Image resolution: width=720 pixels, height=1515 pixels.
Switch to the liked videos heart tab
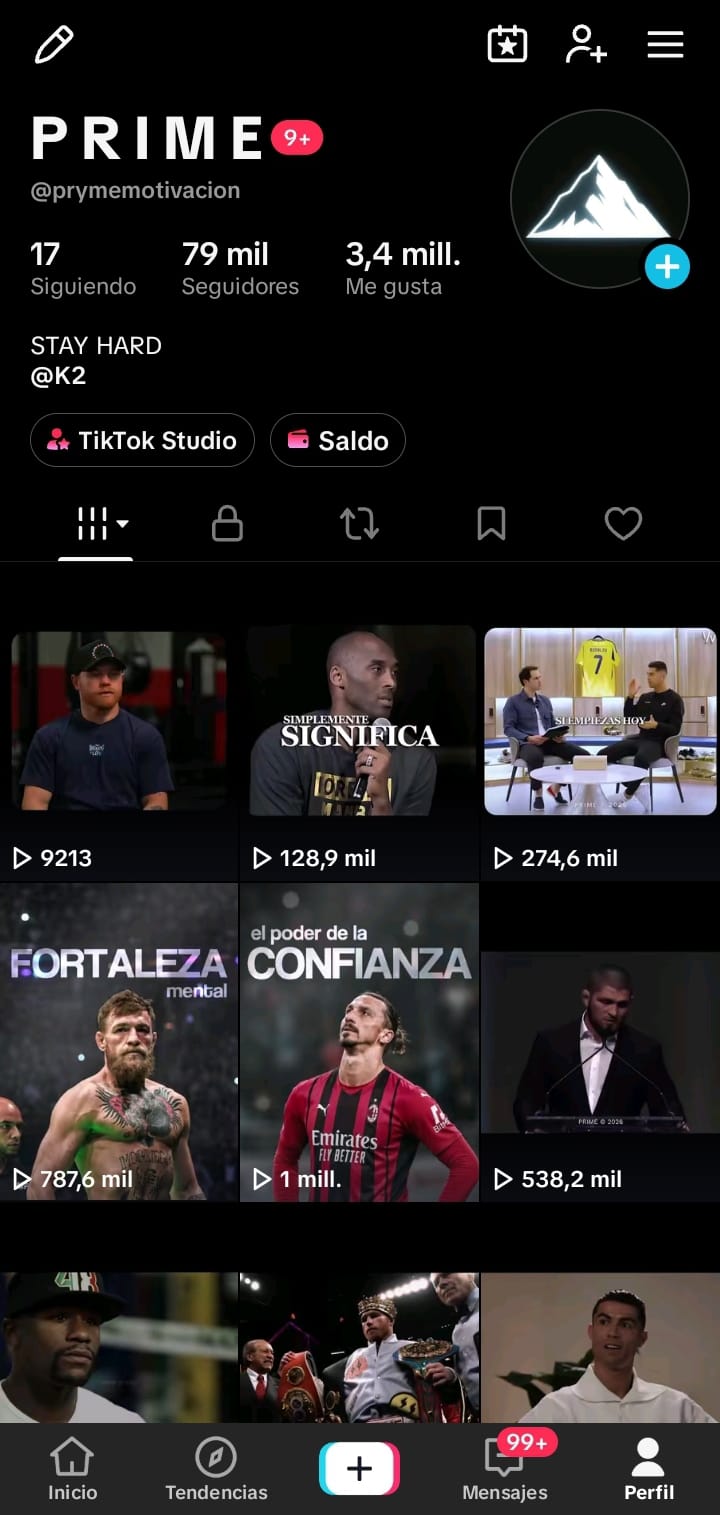point(623,523)
